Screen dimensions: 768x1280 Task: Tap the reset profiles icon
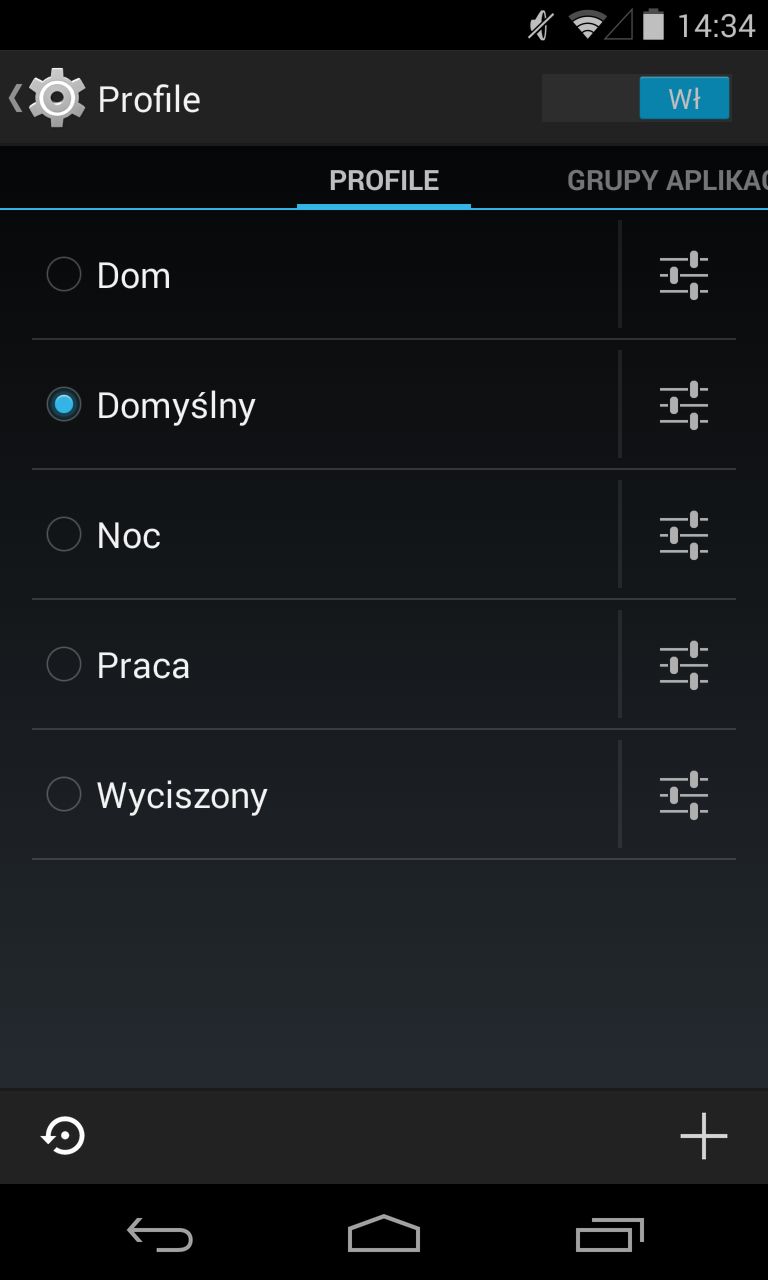63,1136
